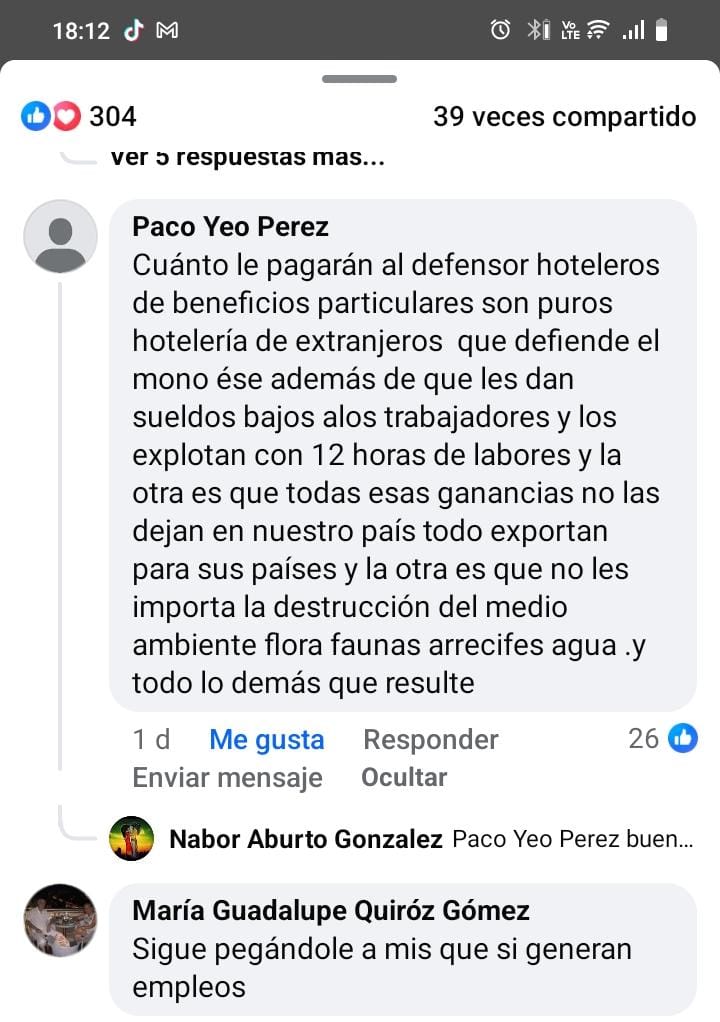Open the 304 reactions list
The width and height of the screenshot is (720, 1022).
80,117
